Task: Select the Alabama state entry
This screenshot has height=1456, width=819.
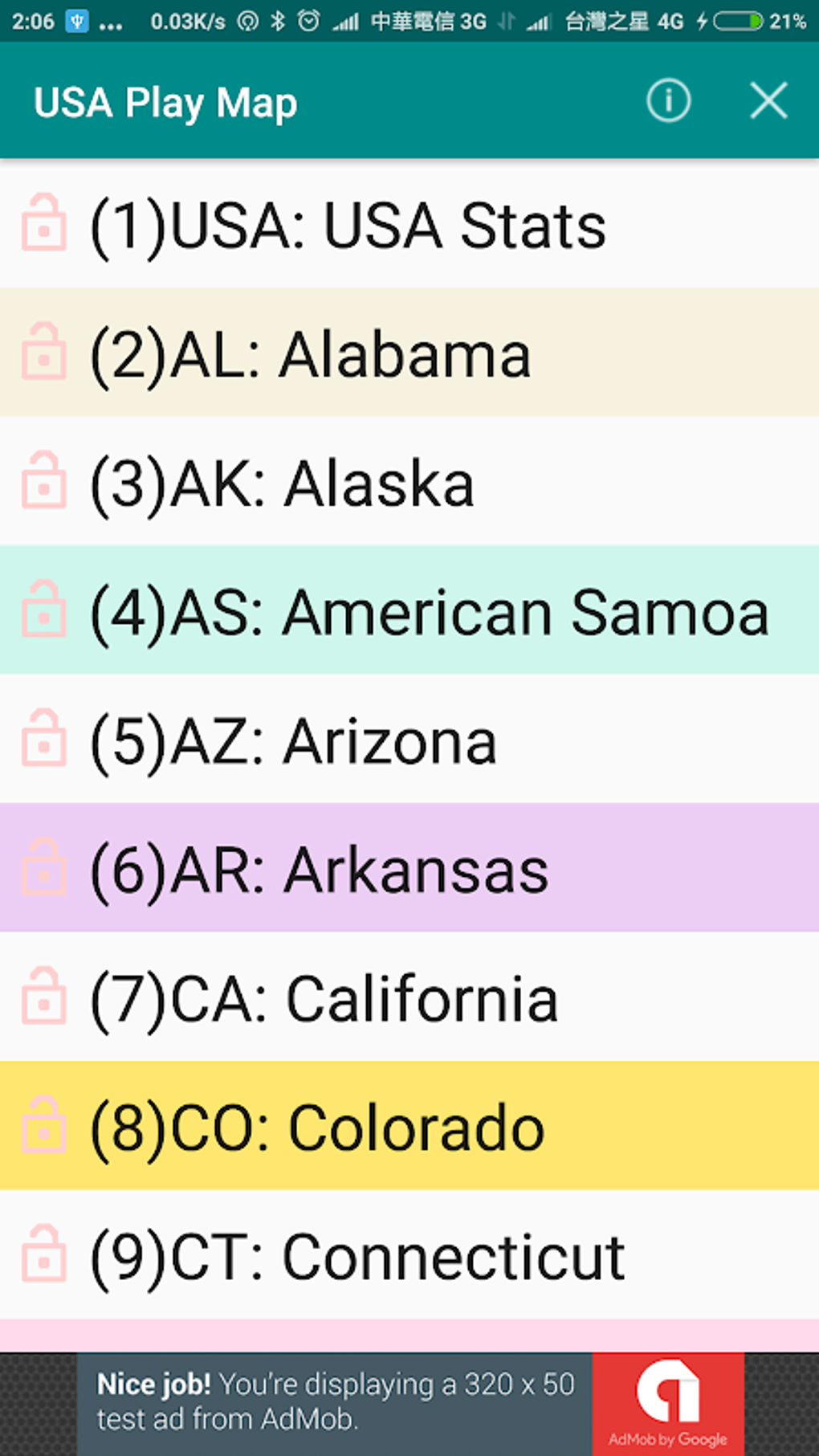Action: tap(312, 354)
